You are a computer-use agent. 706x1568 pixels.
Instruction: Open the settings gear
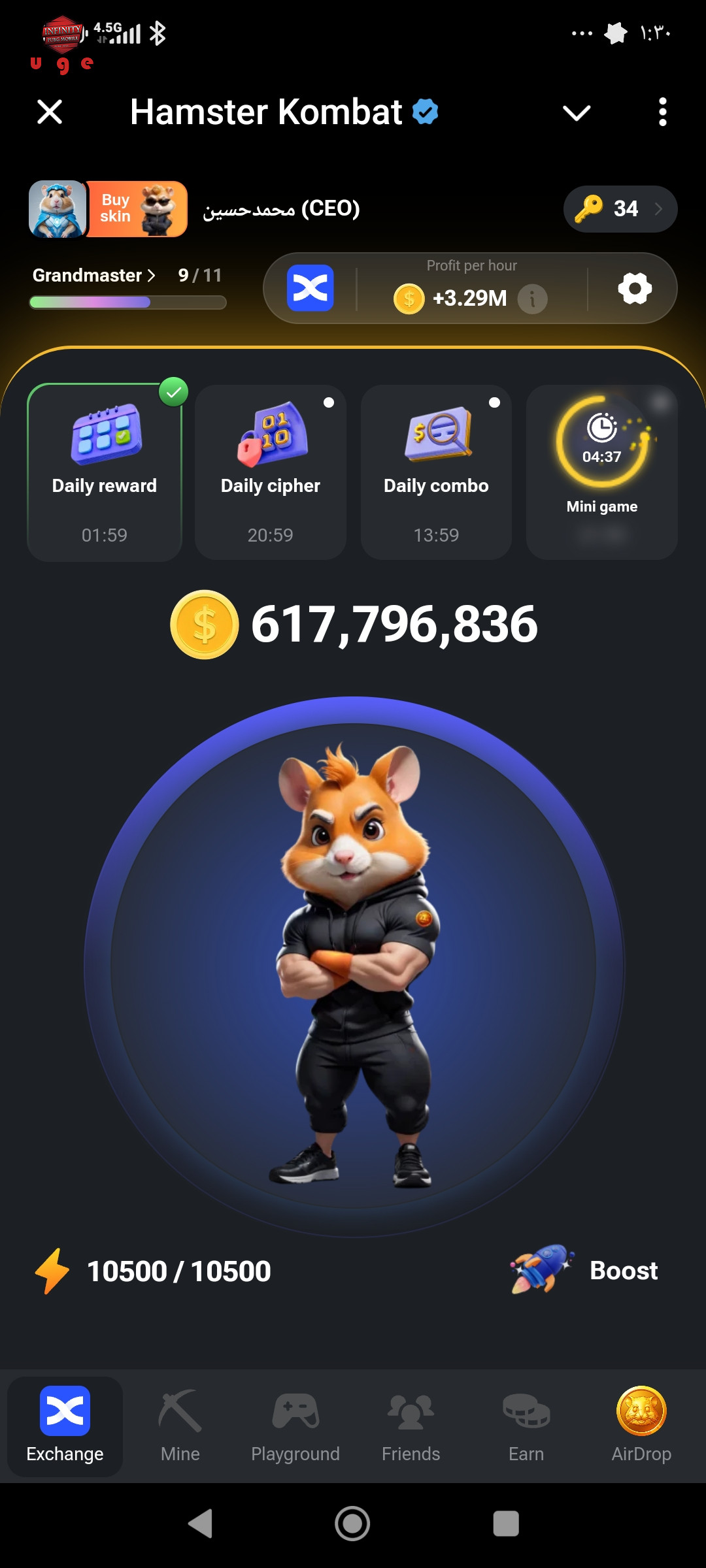[x=635, y=288]
